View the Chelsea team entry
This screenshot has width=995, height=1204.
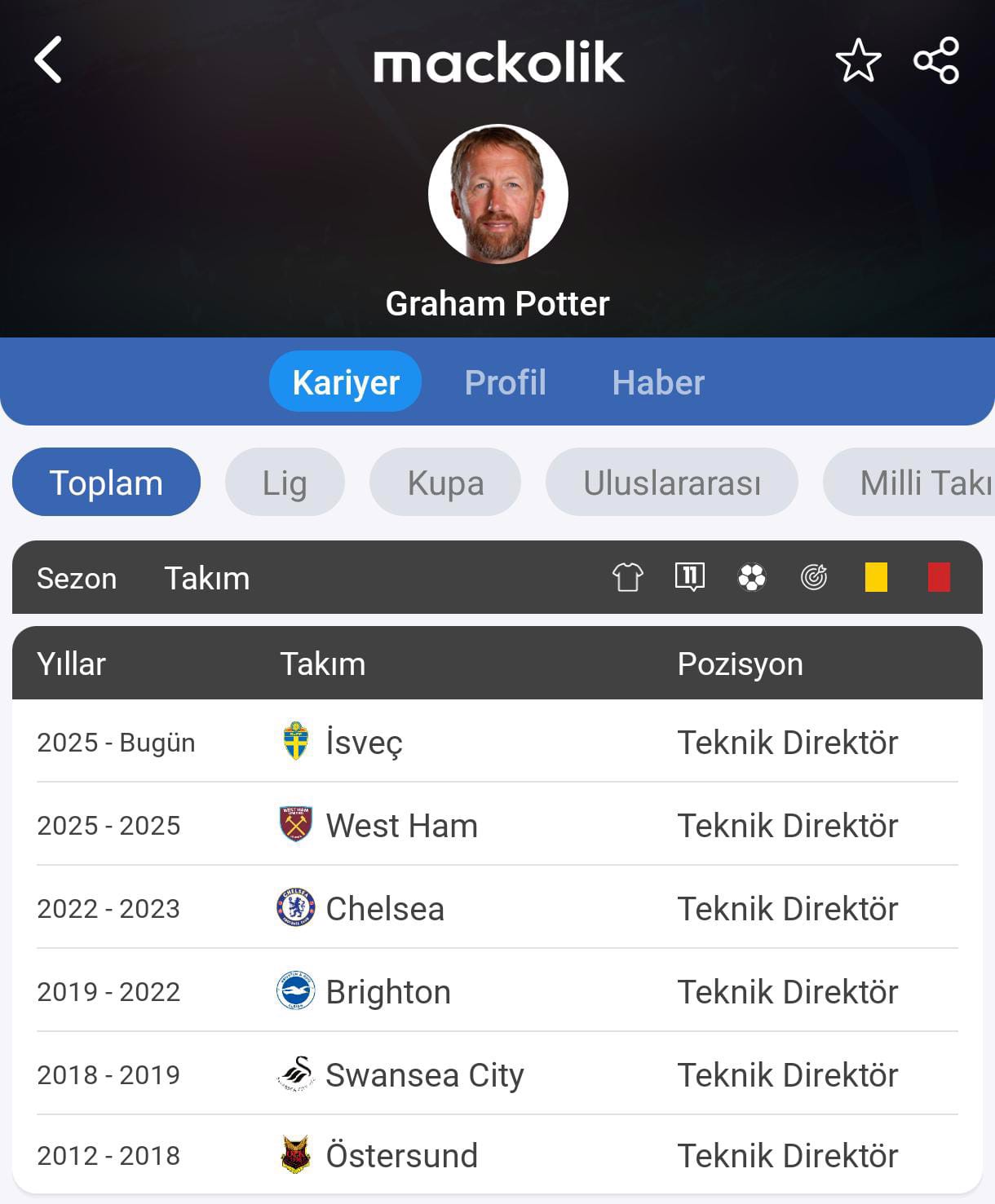click(x=384, y=909)
